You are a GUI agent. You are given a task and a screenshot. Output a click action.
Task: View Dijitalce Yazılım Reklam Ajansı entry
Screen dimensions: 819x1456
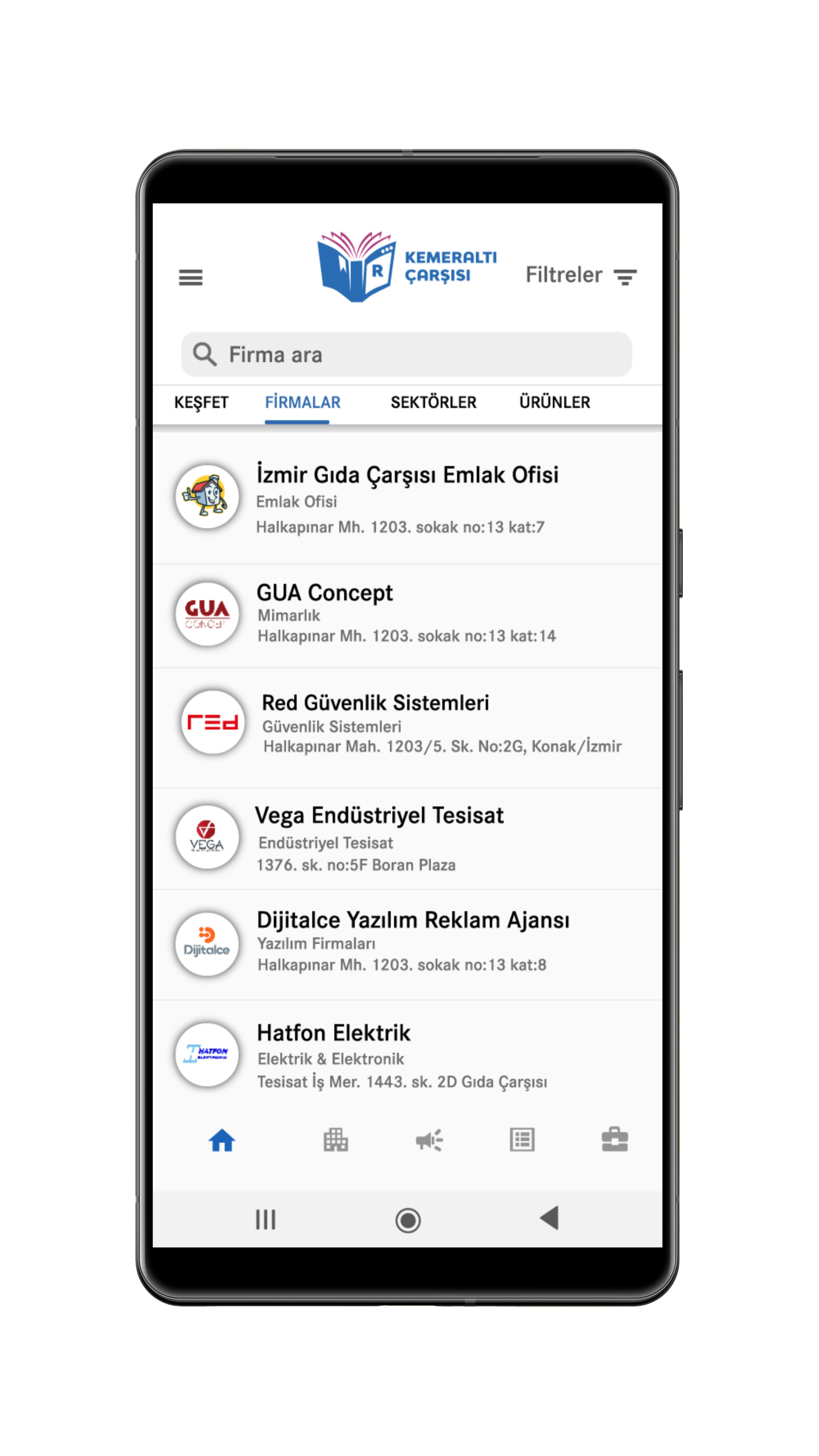[407, 942]
